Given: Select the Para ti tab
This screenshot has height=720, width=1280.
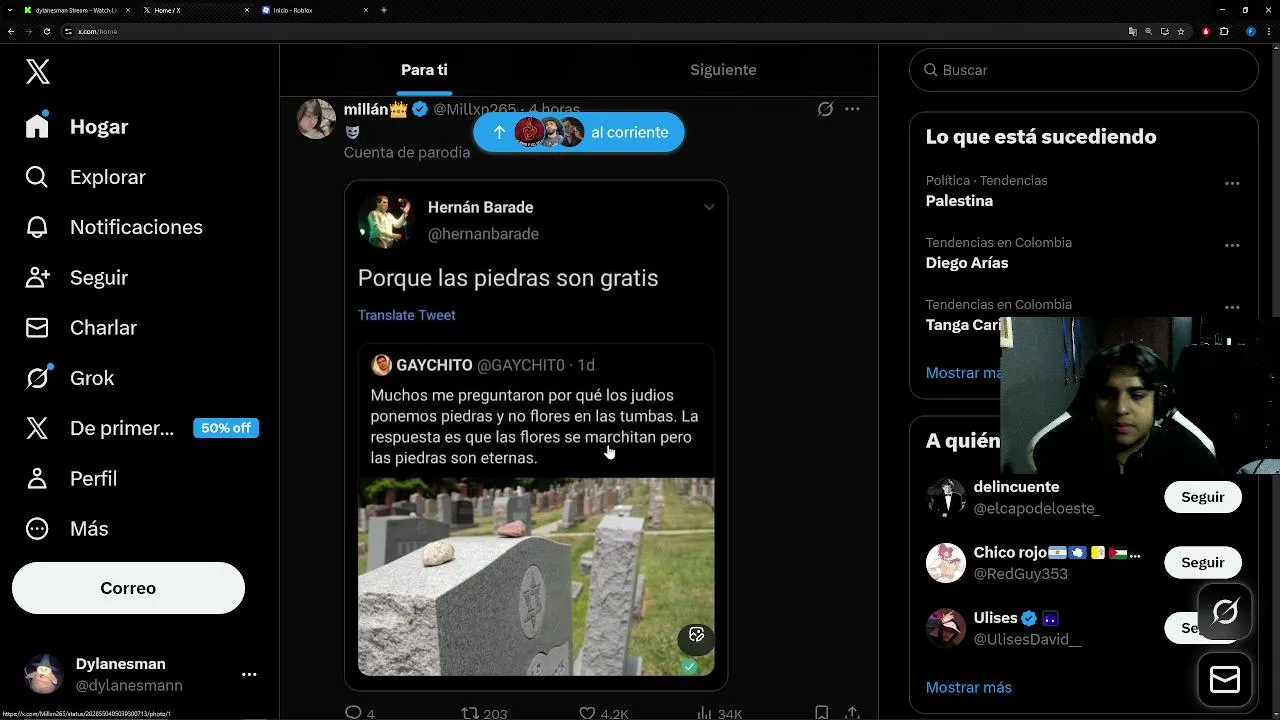Looking at the screenshot, I should 424,70.
